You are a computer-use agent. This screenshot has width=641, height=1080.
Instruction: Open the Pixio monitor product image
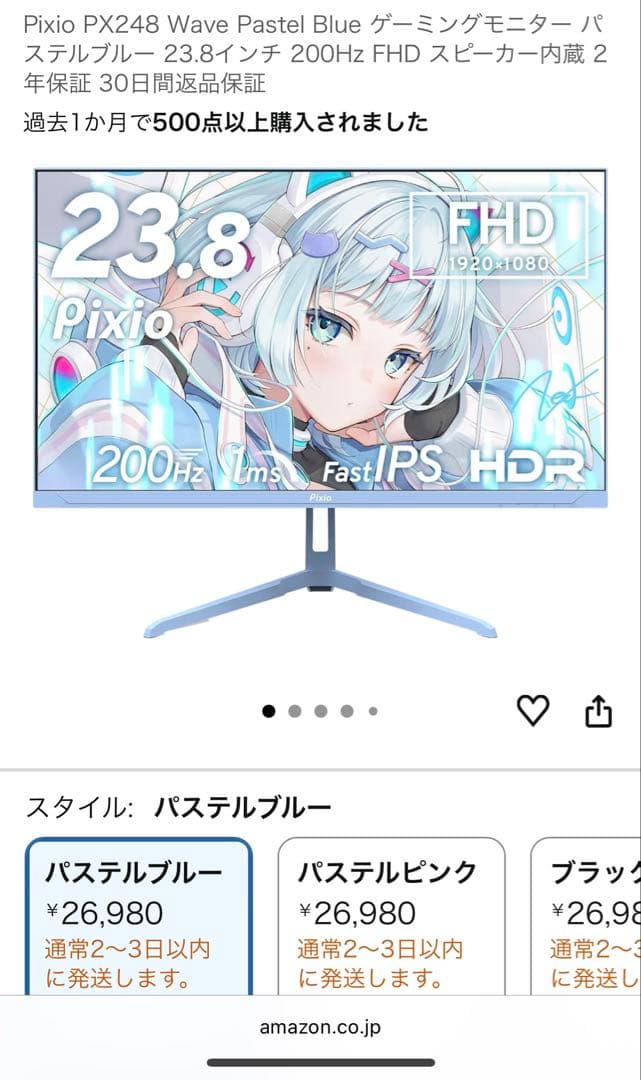(320, 400)
